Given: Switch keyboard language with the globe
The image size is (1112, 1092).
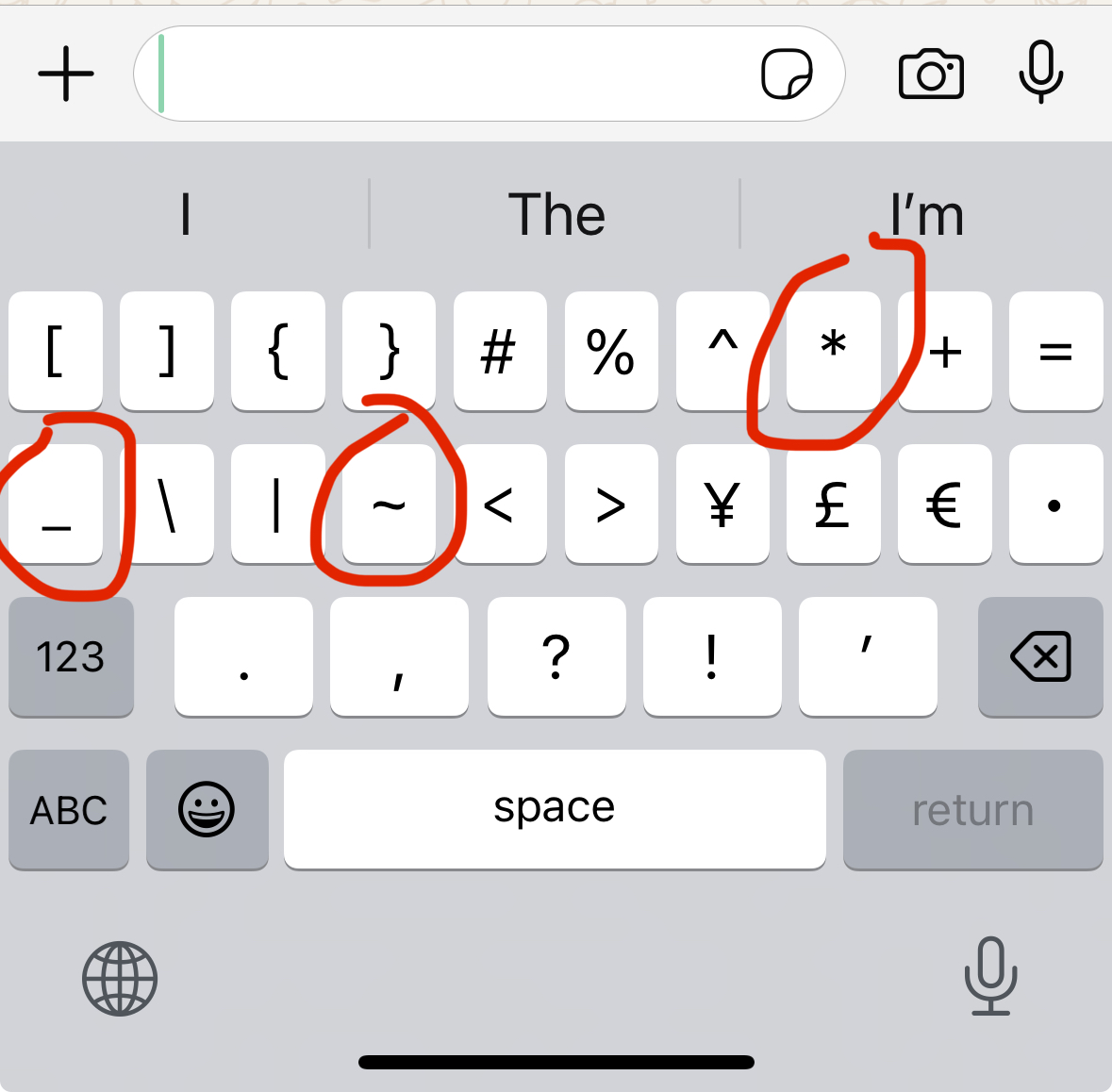Looking at the screenshot, I should click(120, 978).
